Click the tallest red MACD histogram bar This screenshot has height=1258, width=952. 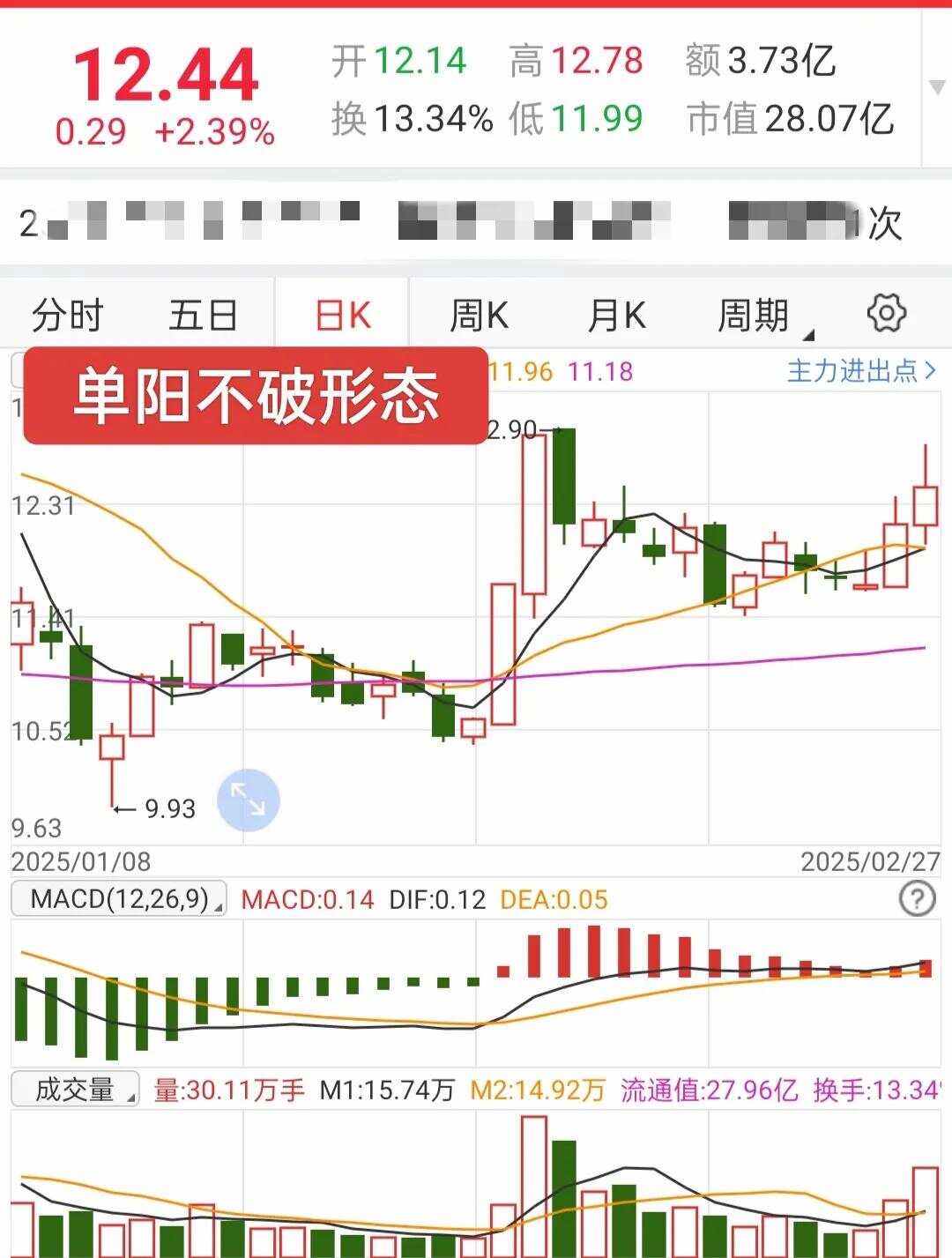[x=596, y=952]
